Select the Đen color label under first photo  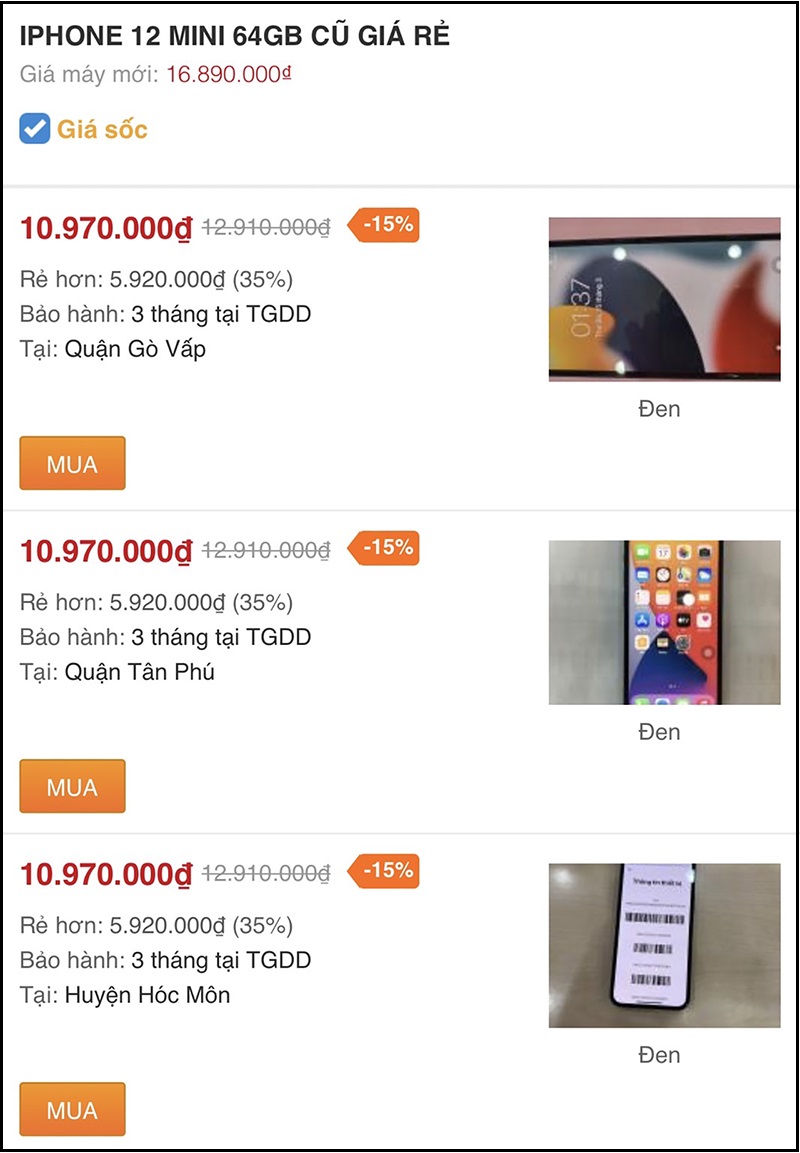pyautogui.click(x=661, y=408)
